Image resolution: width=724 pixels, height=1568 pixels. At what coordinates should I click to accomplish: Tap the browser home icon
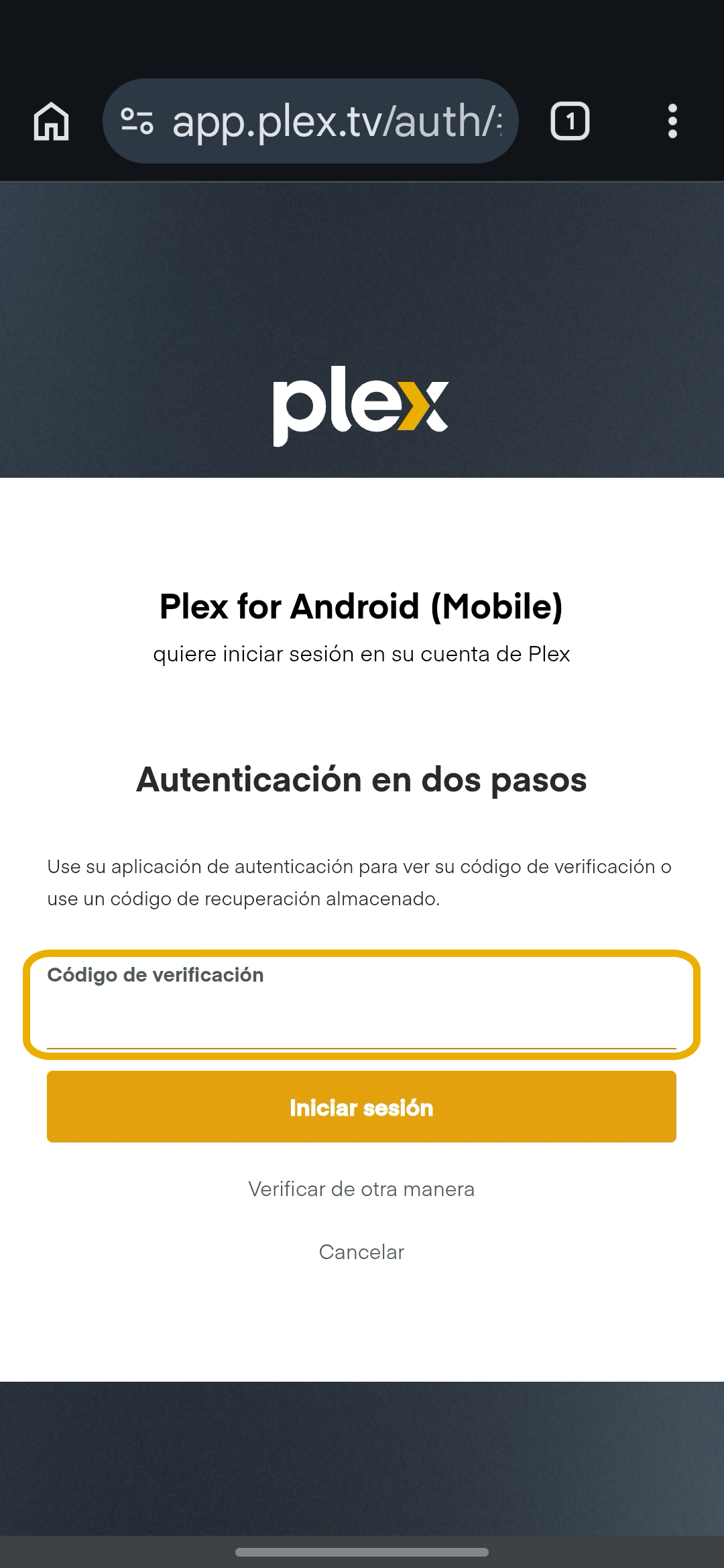[x=52, y=121]
